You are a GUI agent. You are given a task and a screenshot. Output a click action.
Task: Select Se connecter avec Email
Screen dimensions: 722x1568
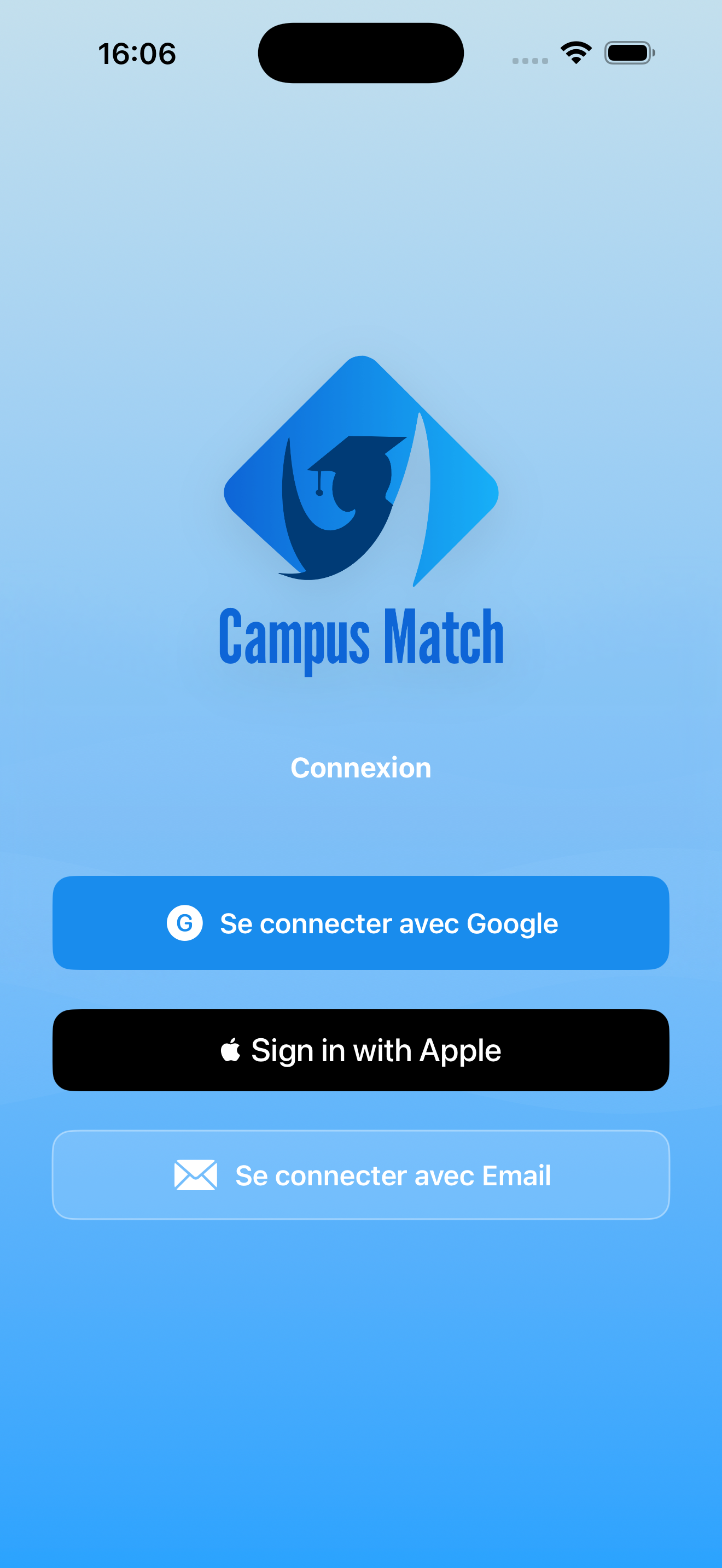[x=361, y=1175]
